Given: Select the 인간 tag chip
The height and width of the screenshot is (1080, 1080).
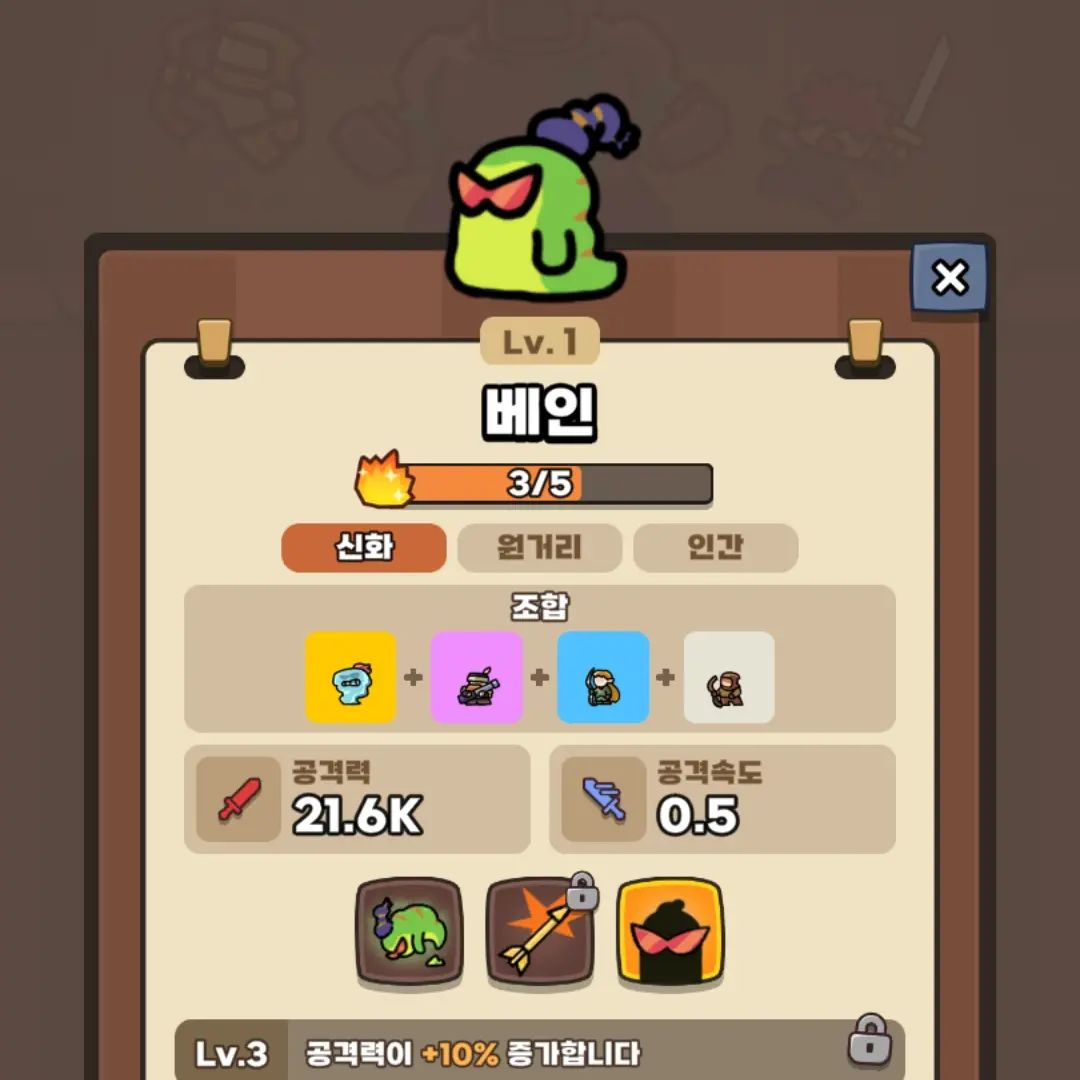Looking at the screenshot, I should click(715, 548).
